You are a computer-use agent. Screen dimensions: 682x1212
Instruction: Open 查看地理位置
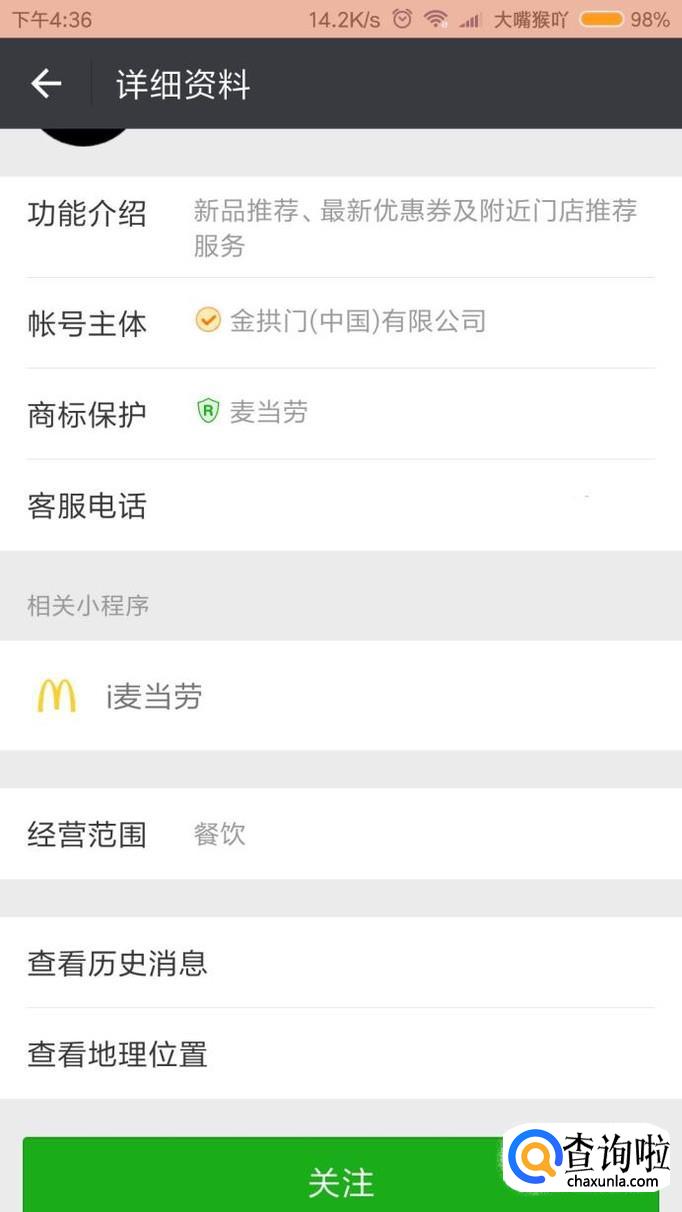pyautogui.click(x=341, y=1053)
